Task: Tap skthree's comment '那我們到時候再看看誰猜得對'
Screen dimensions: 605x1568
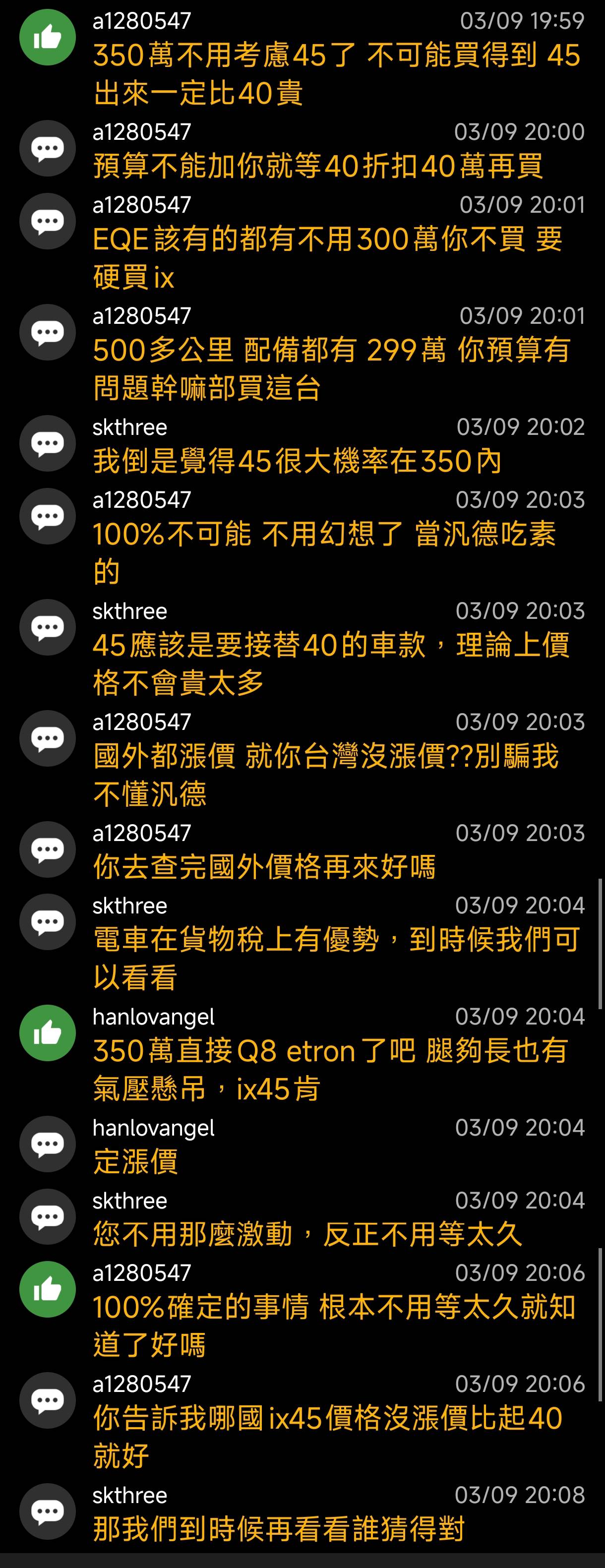Action: tap(279, 1528)
